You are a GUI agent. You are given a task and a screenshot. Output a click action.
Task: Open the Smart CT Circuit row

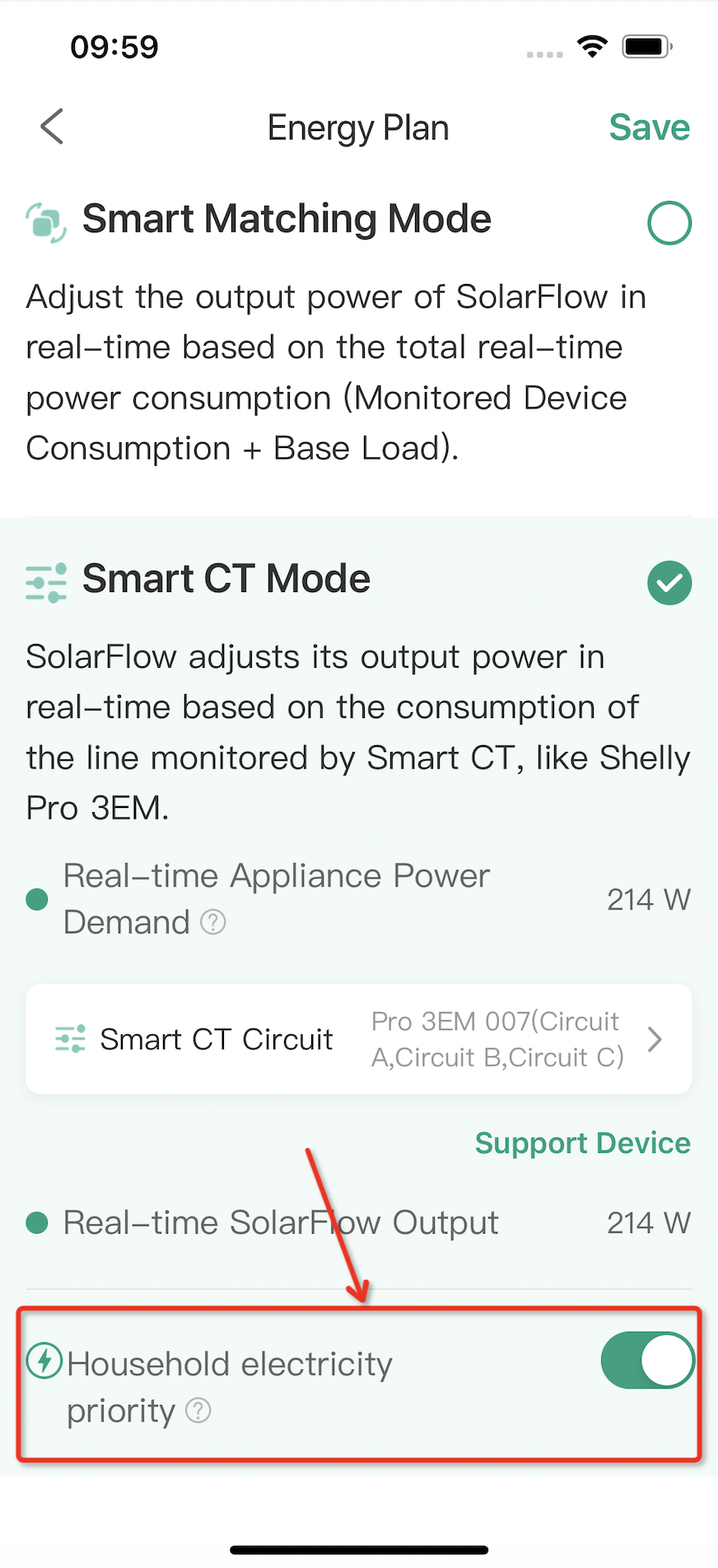pyautogui.click(x=359, y=1039)
